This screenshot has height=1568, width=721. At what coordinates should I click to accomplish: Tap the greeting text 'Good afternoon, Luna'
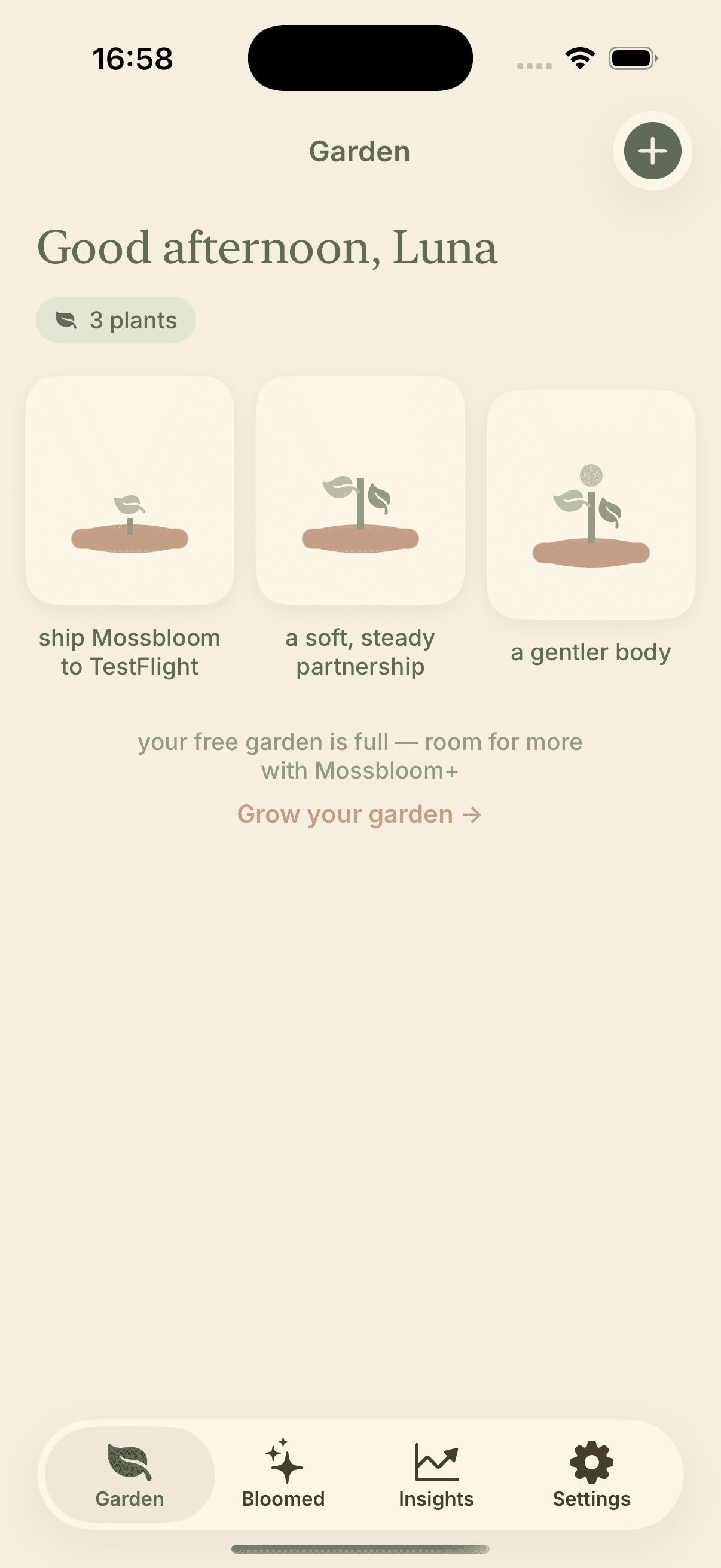tap(267, 247)
